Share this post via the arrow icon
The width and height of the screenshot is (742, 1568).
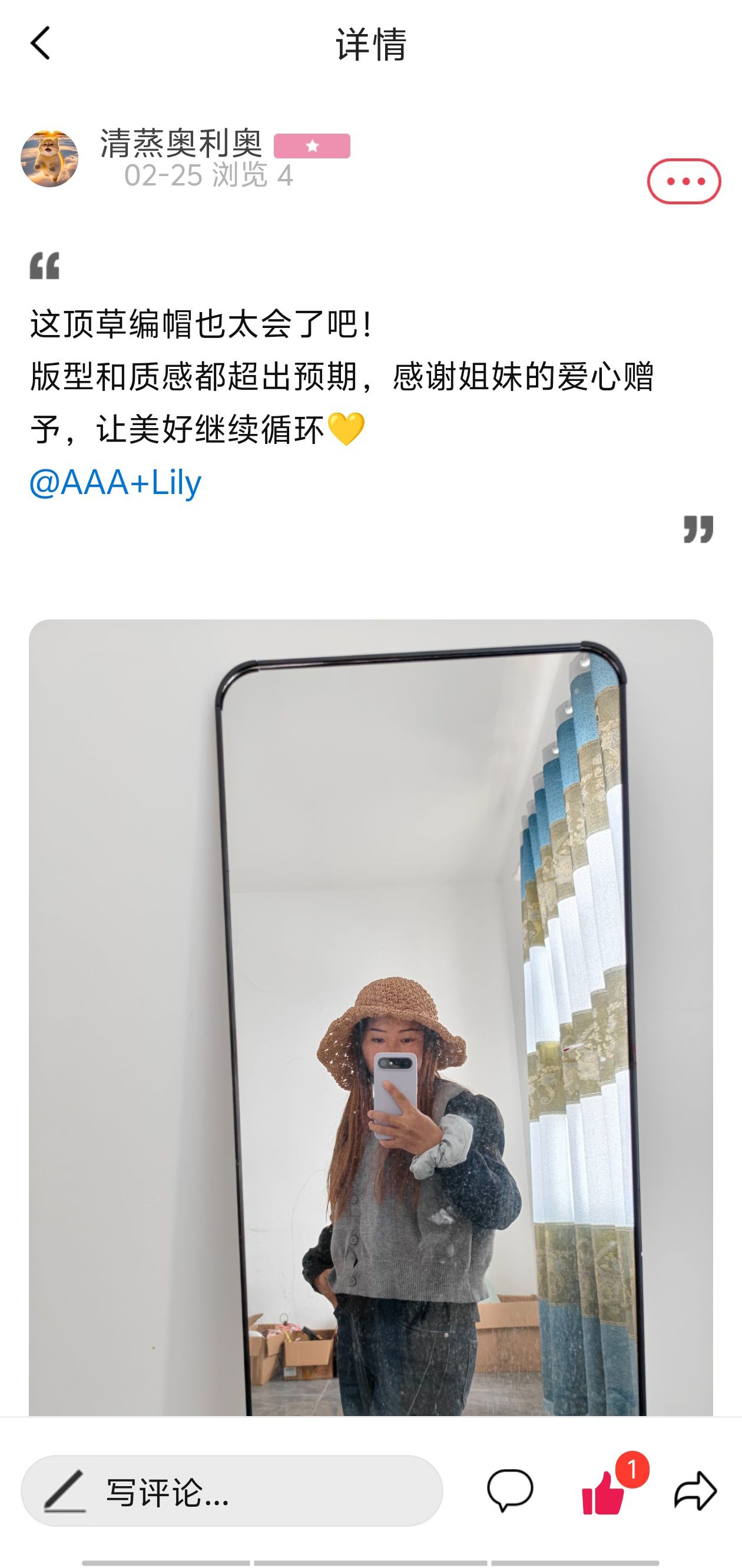click(x=695, y=1491)
